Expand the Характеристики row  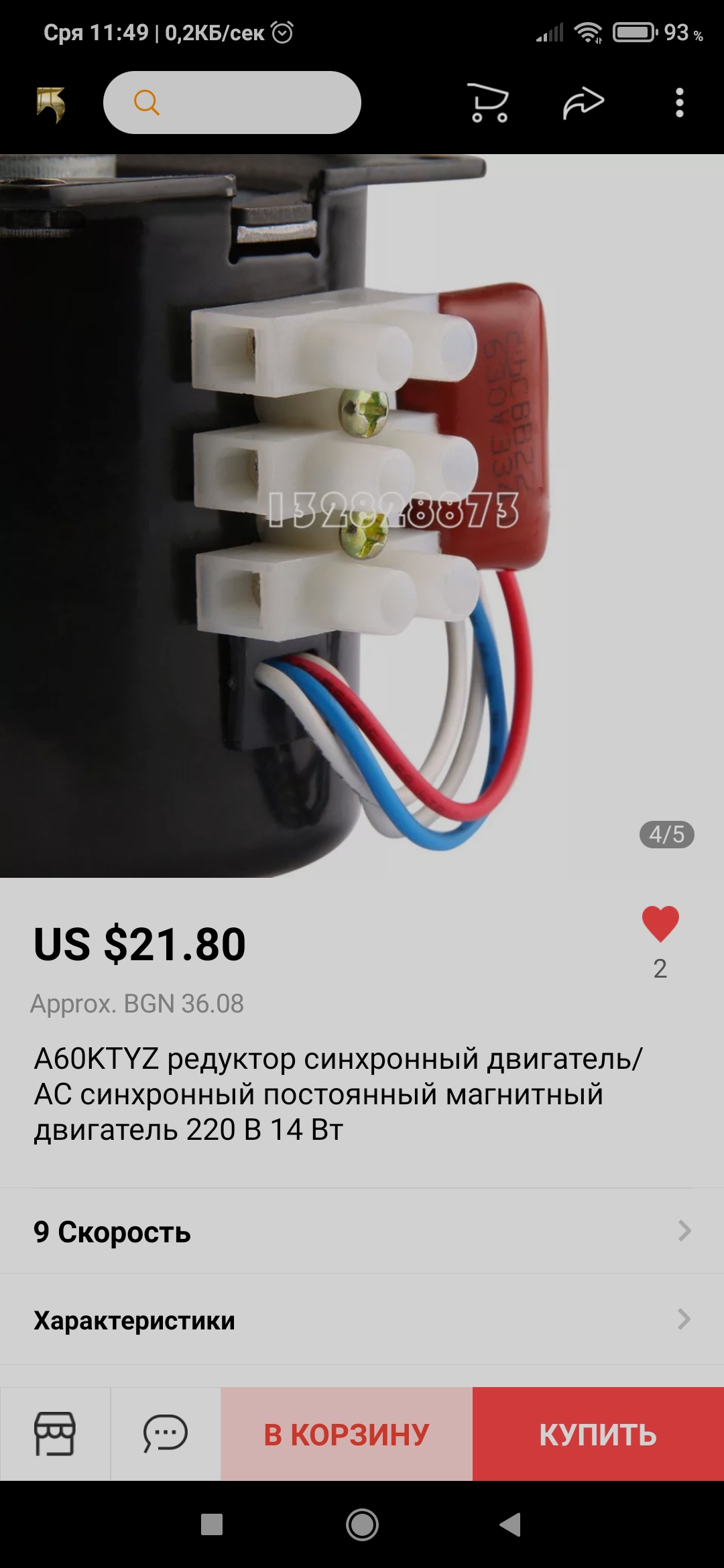tap(362, 1320)
